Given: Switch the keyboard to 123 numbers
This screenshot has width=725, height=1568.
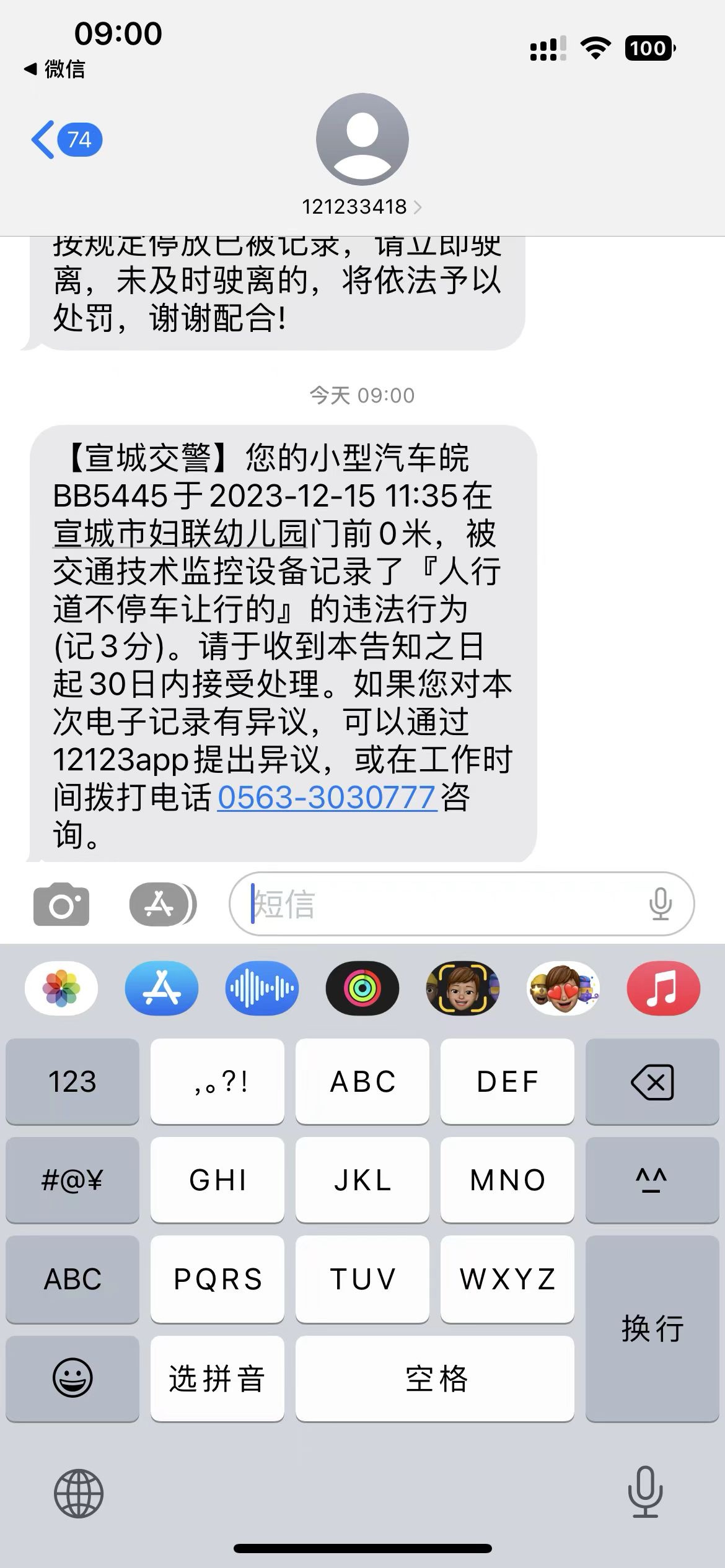Looking at the screenshot, I should pos(72,1082).
